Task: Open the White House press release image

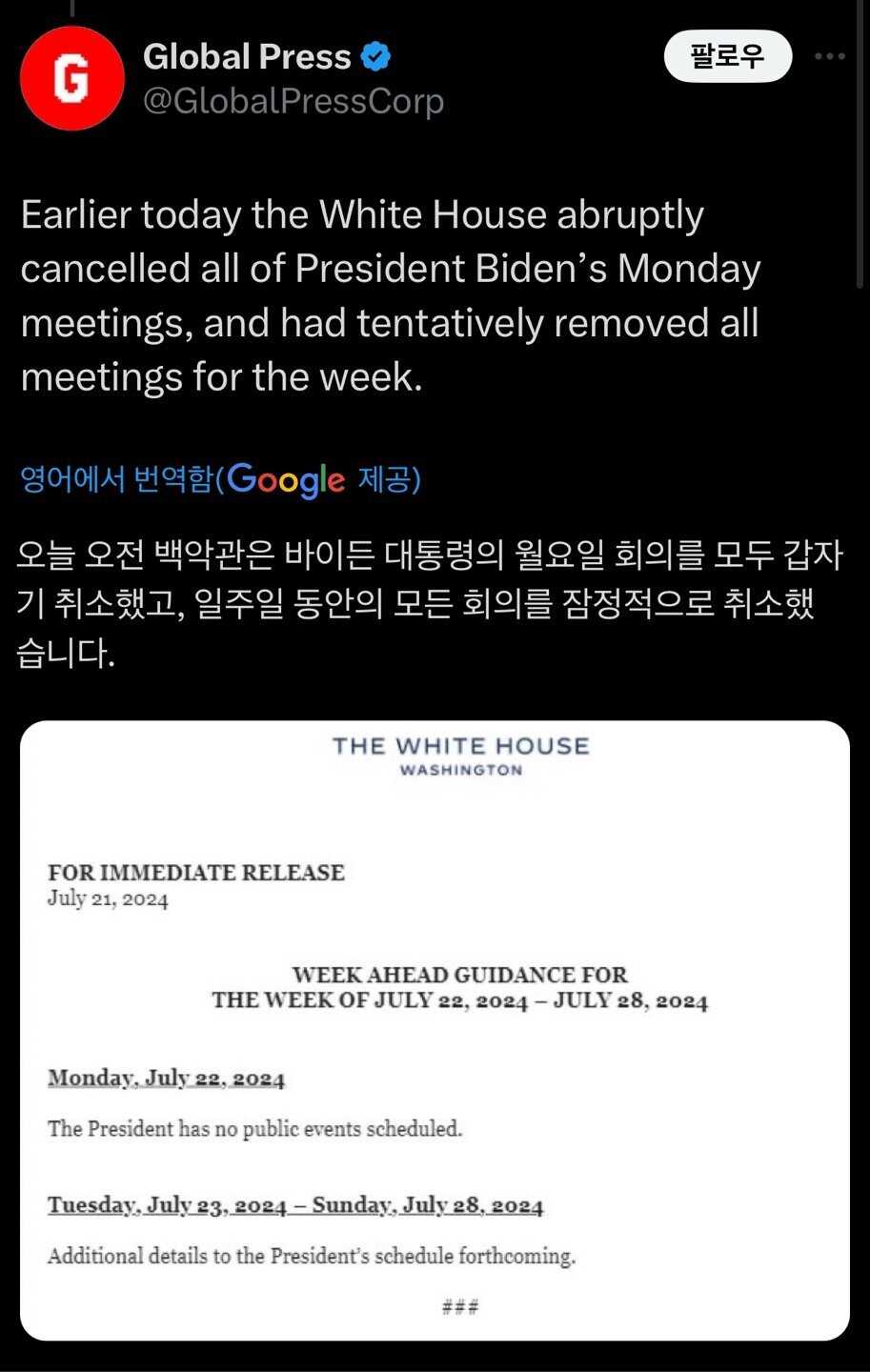Action: tap(435, 1029)
